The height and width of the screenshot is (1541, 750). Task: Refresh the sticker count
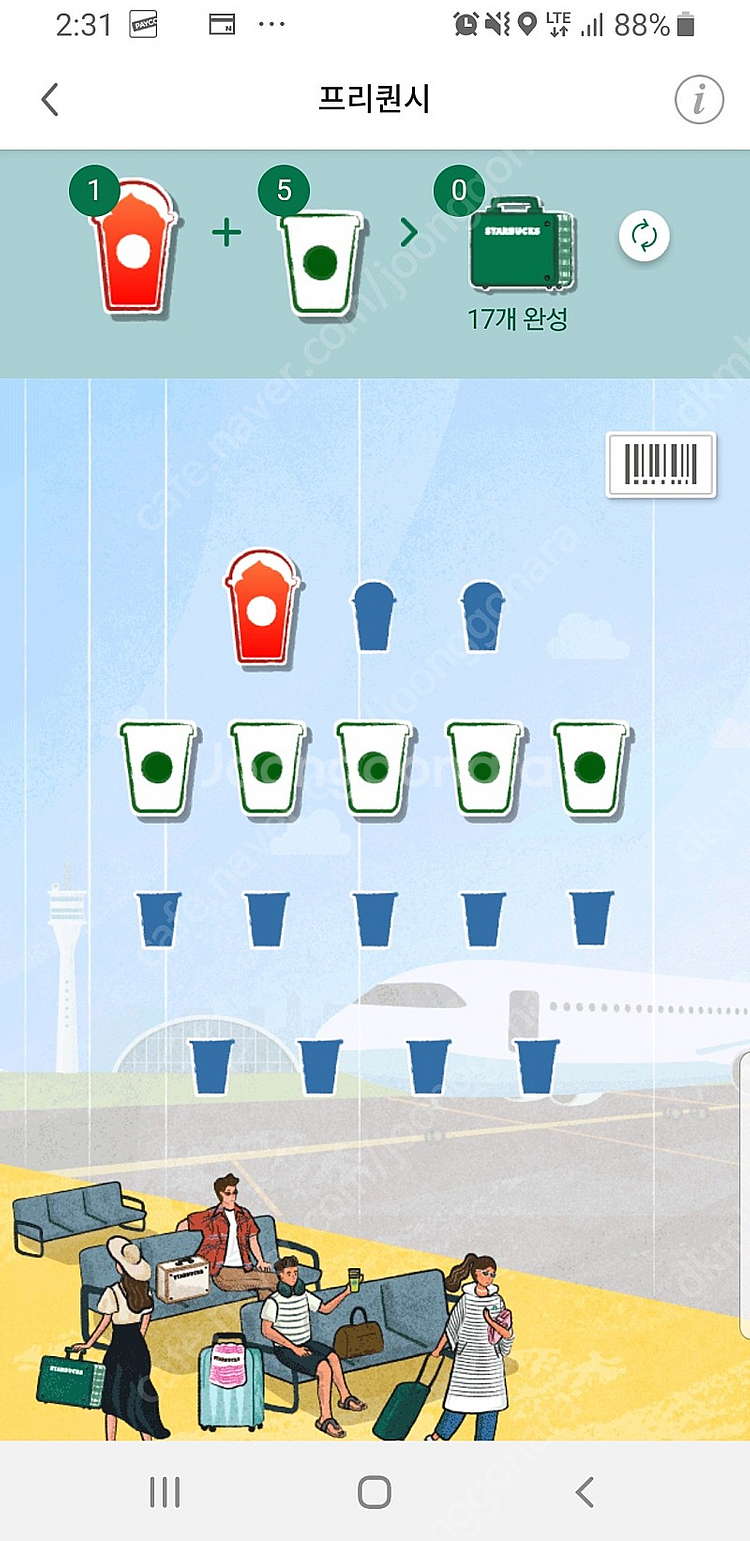pos(644,237)
